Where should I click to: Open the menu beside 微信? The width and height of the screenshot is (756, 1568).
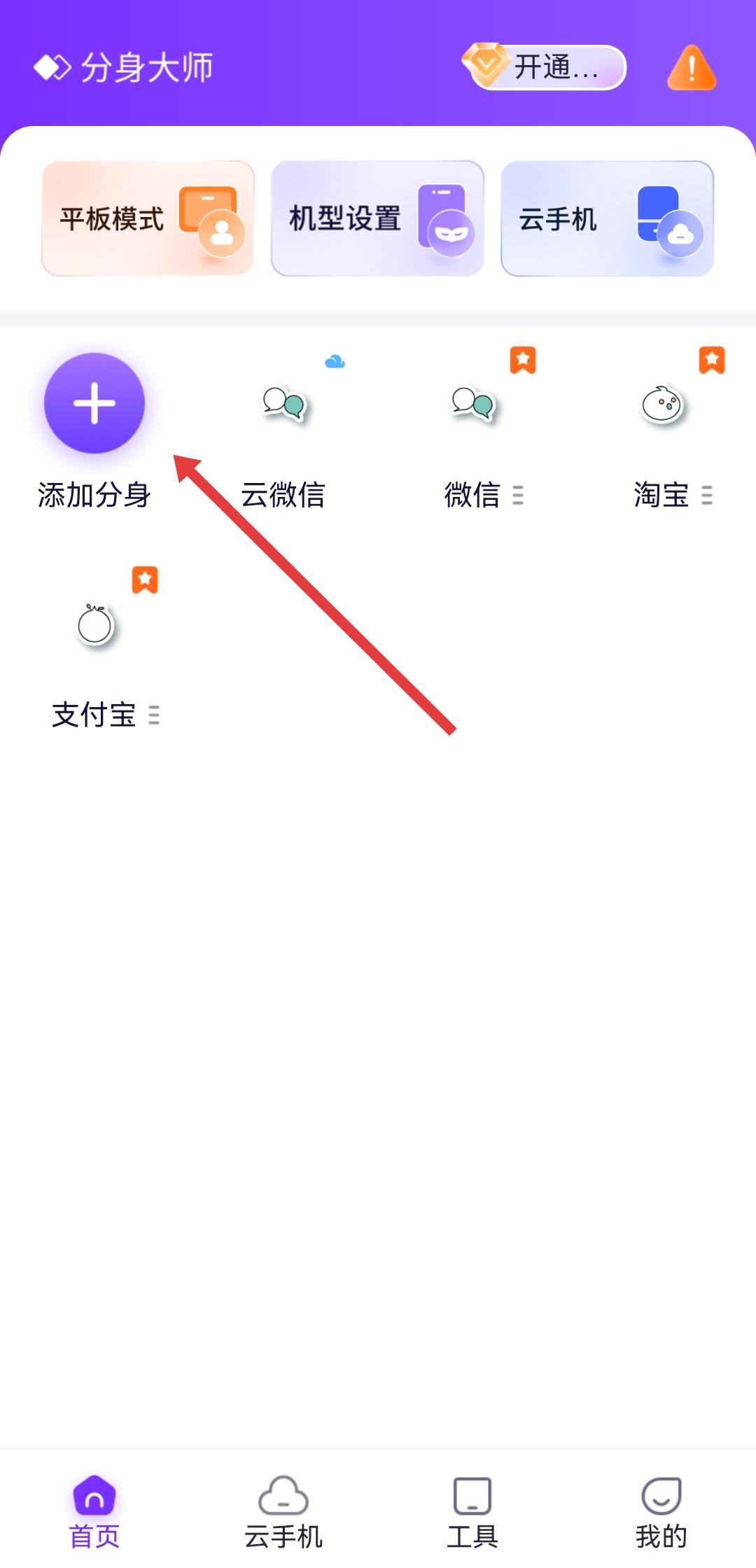[518, 496]
